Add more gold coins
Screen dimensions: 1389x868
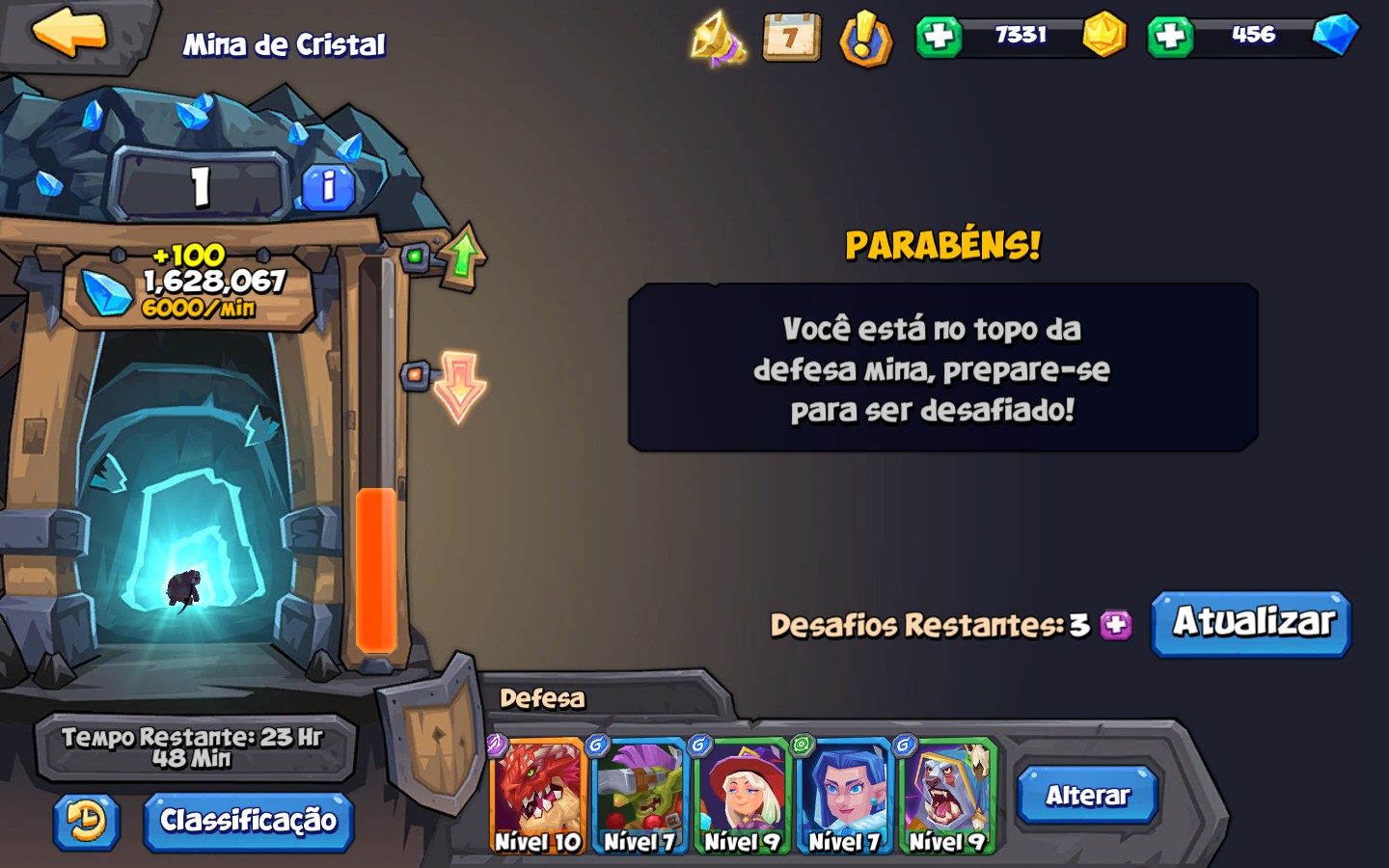point(939,37)
